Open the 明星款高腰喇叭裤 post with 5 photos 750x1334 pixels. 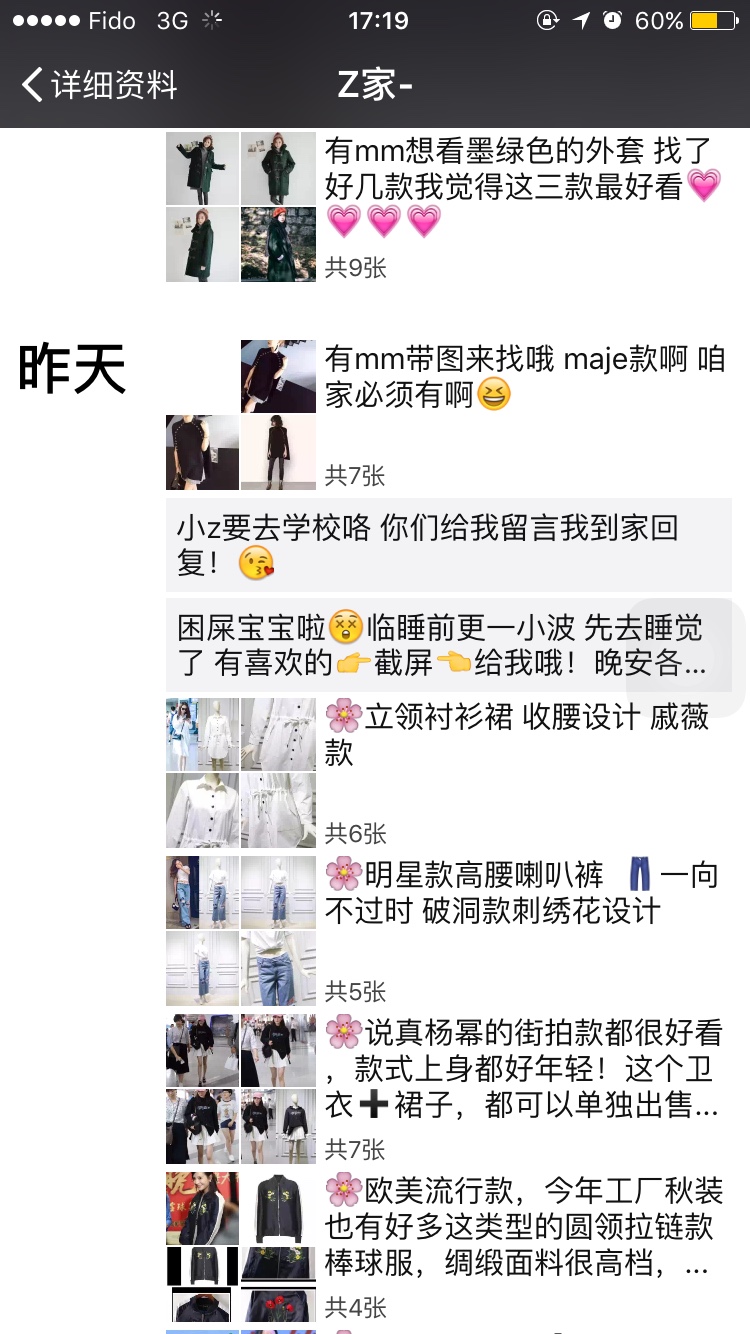520,893
